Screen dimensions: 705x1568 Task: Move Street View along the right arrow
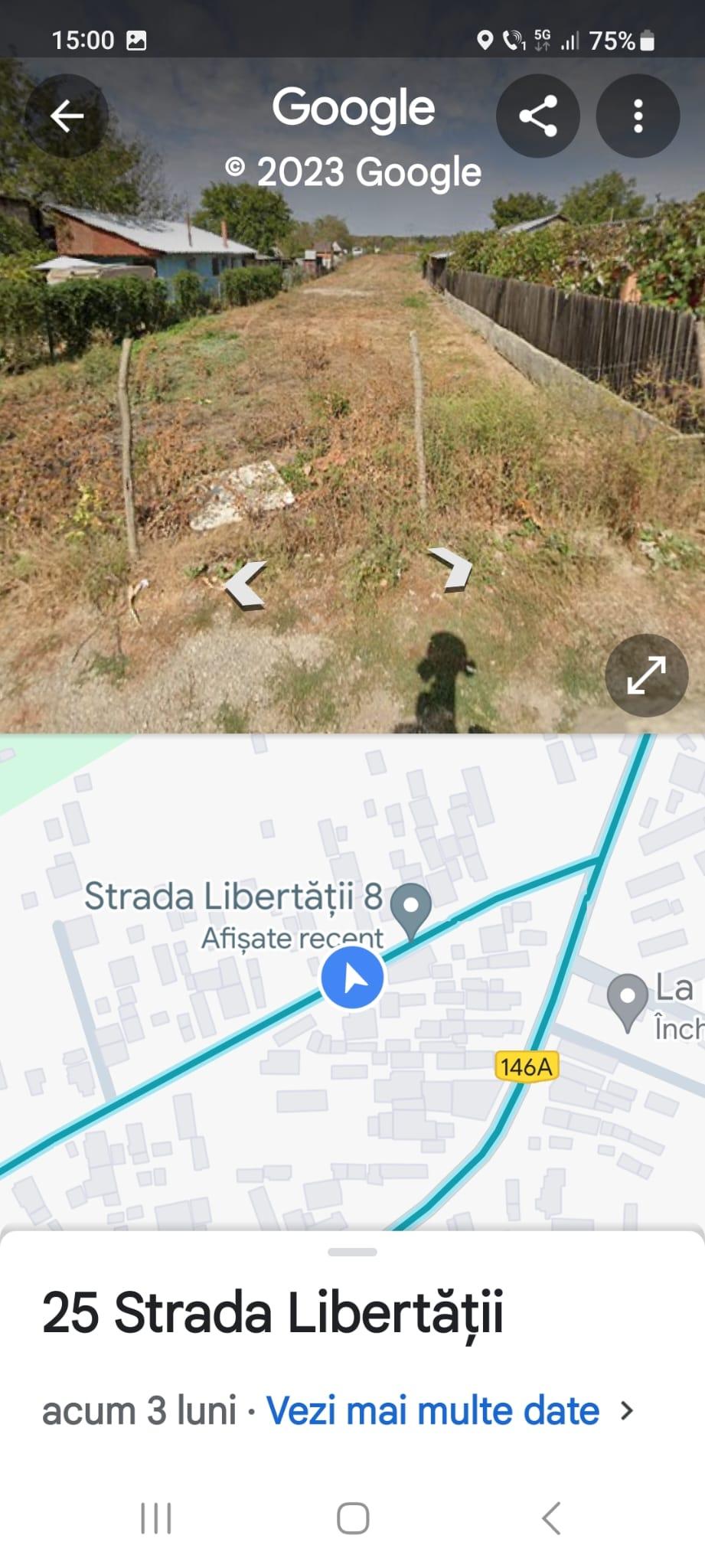pos(452,568)
